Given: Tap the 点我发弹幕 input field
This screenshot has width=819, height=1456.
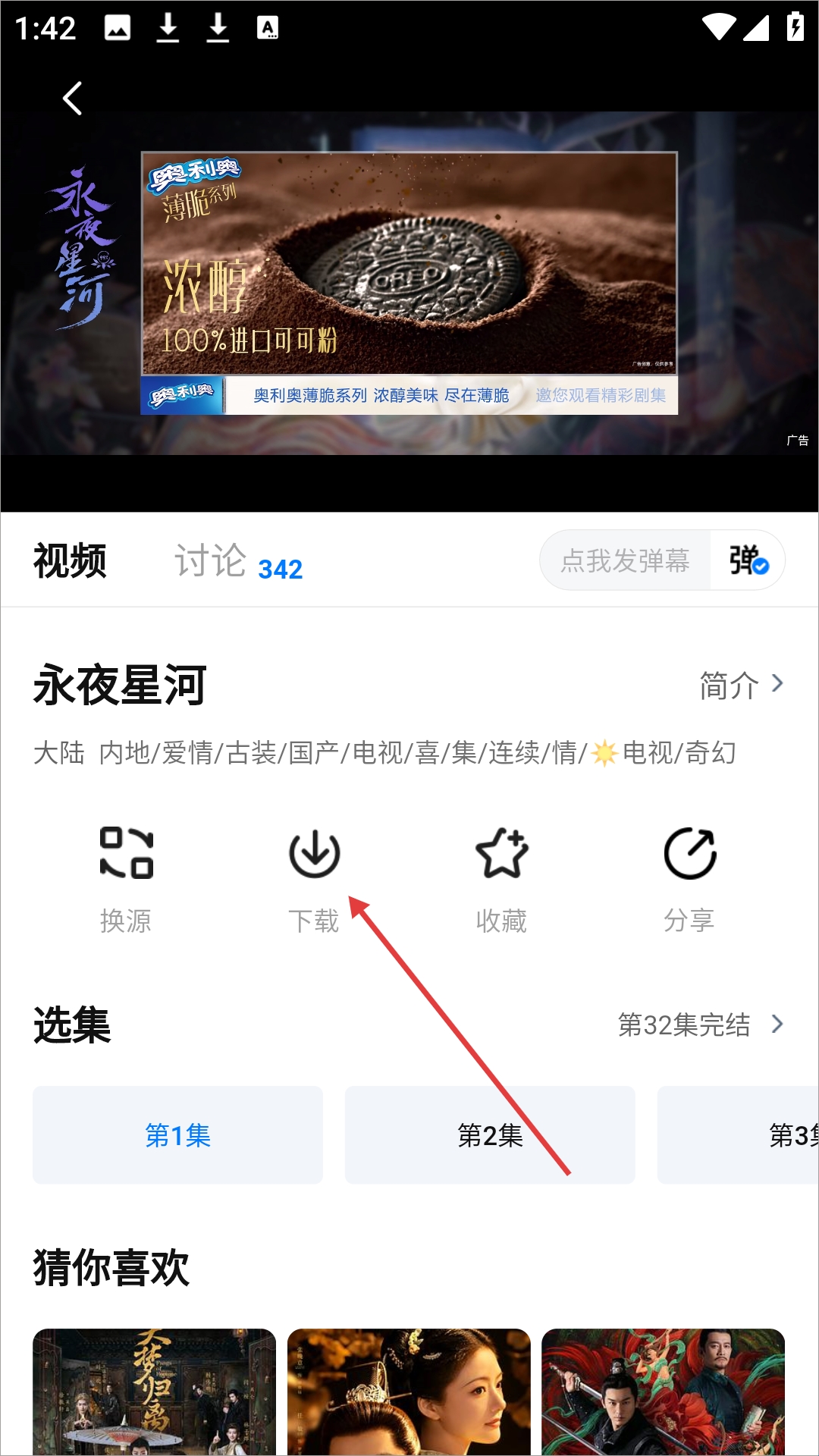Looking at the screenshot, I should [625, 561].
